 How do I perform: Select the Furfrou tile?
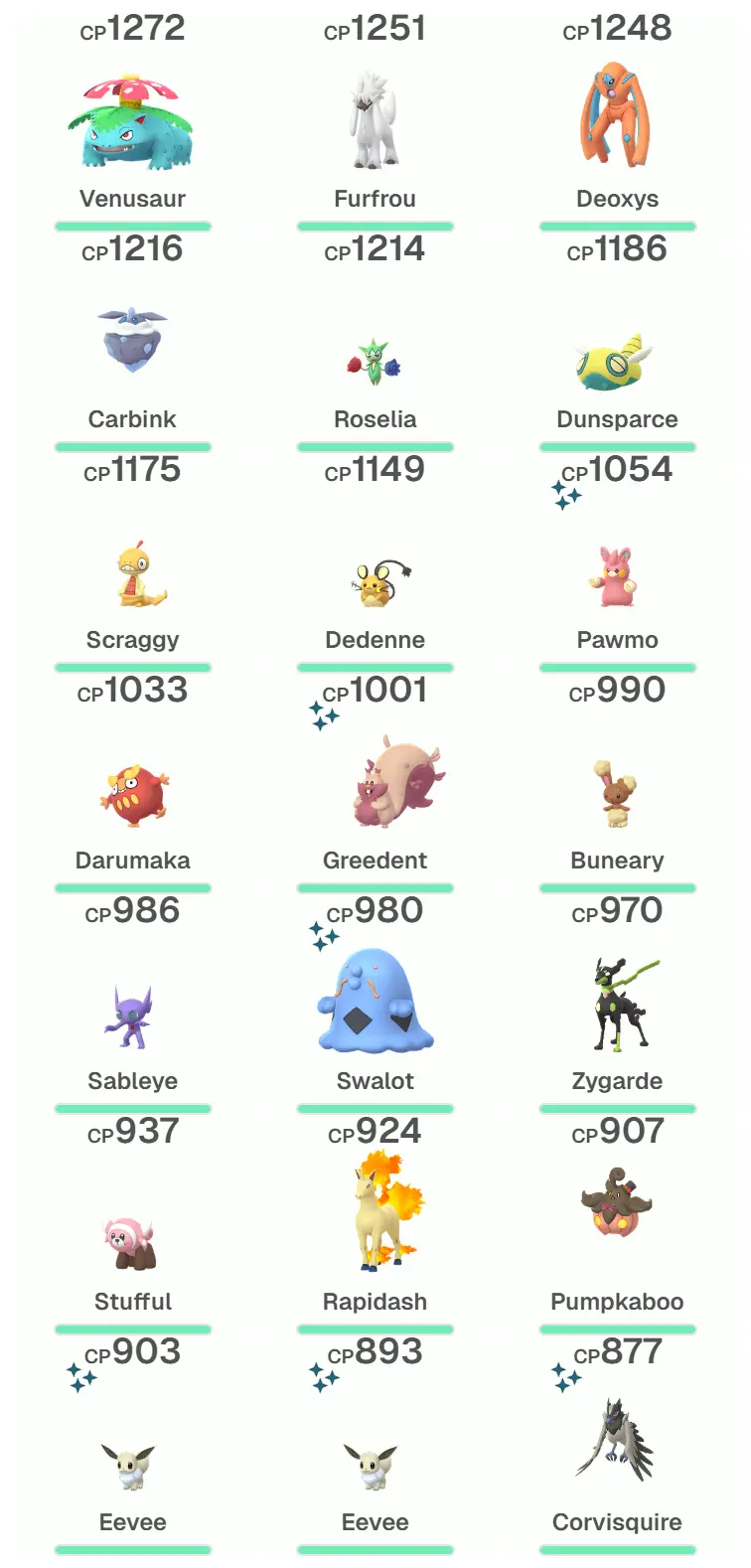point(375,123)
